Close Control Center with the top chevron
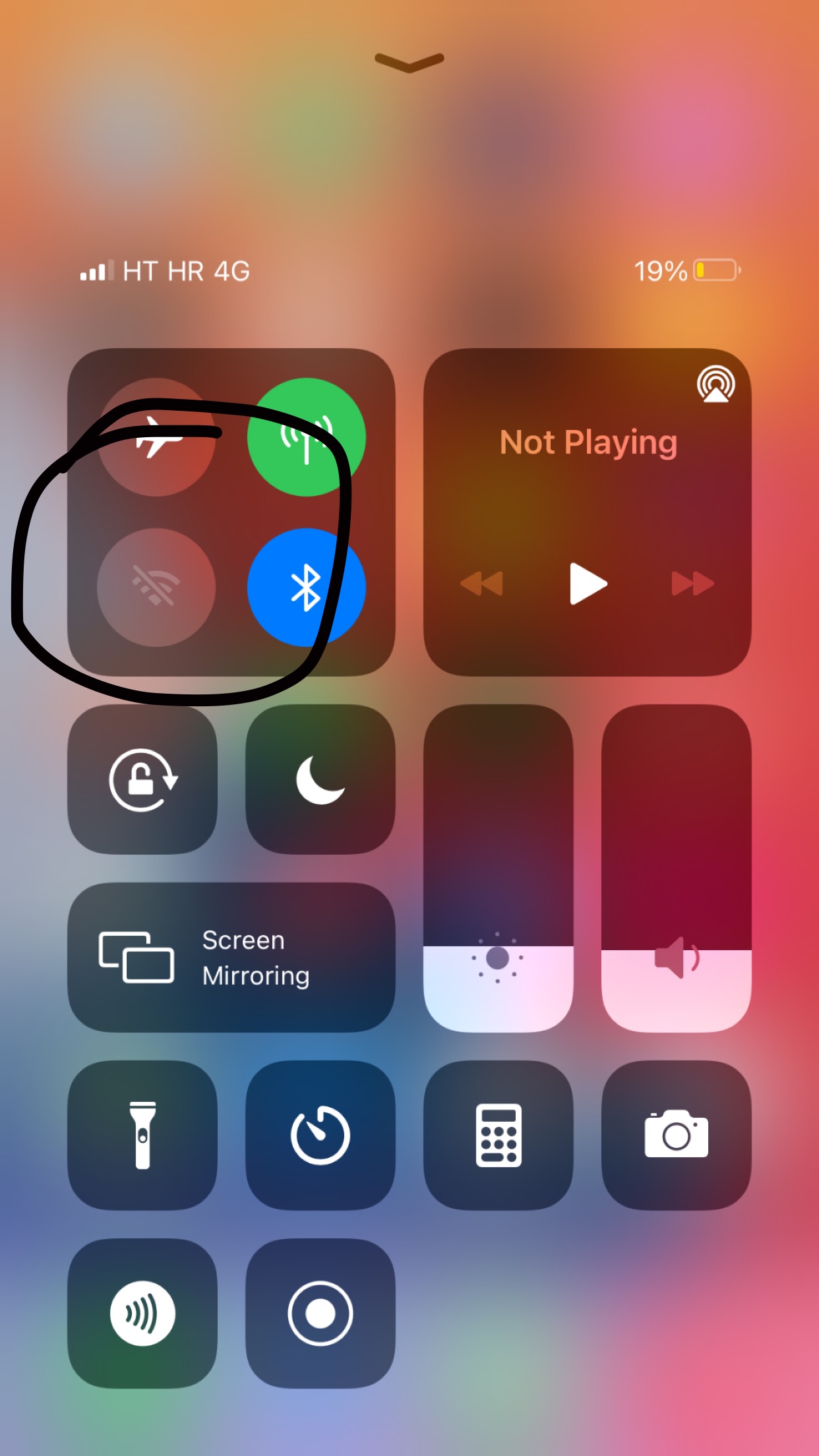The height and width of the screenshot is (1456, 819). (409, 62)
